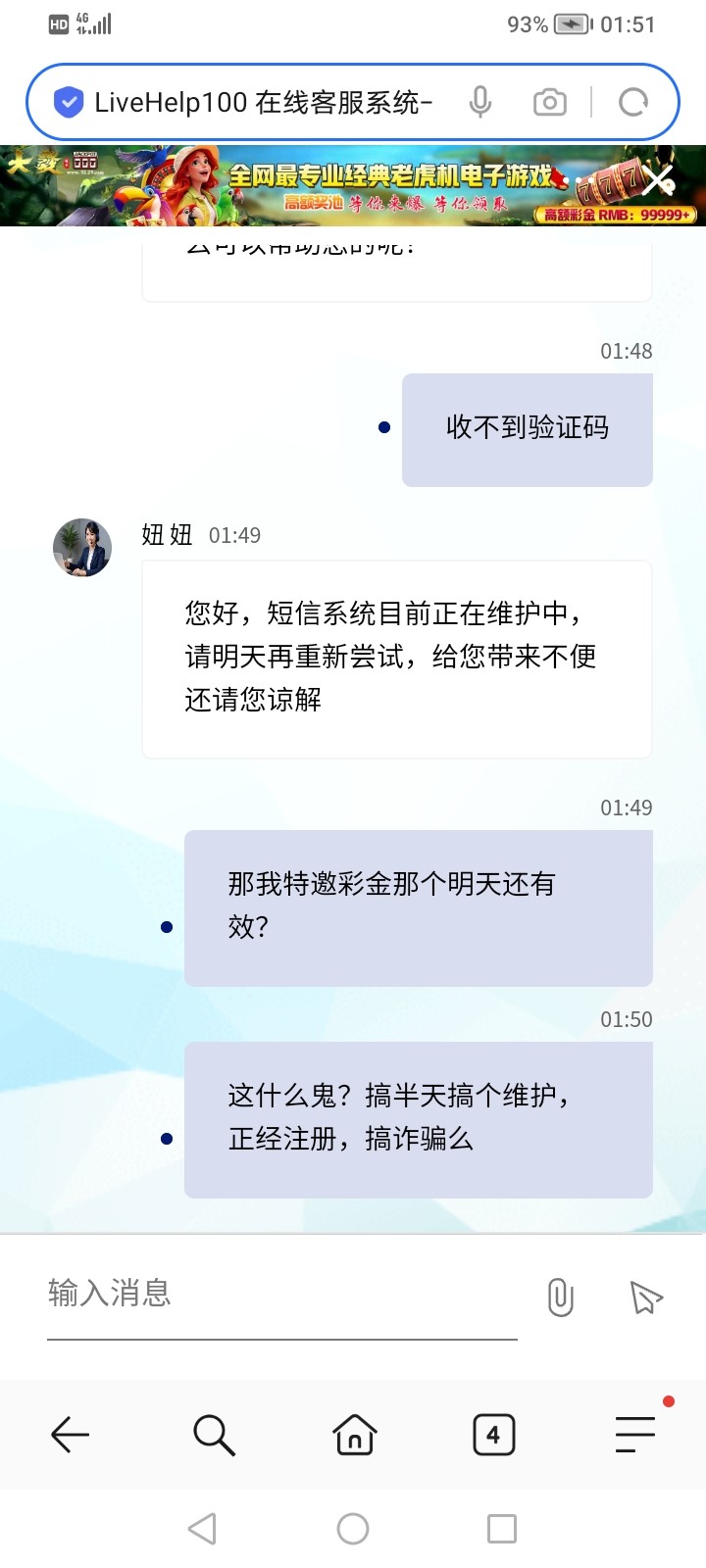Open the camera search icon

549,102
